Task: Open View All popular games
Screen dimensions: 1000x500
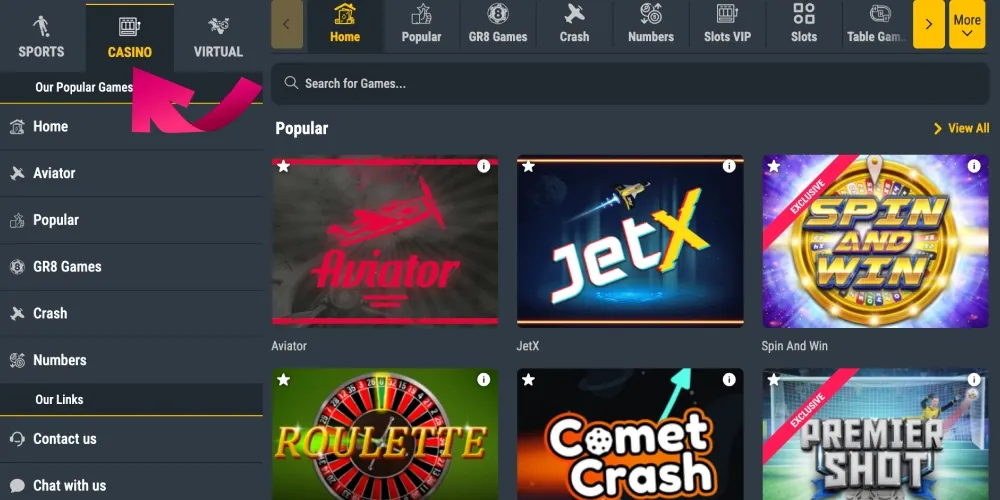Action: coord(961,128)
